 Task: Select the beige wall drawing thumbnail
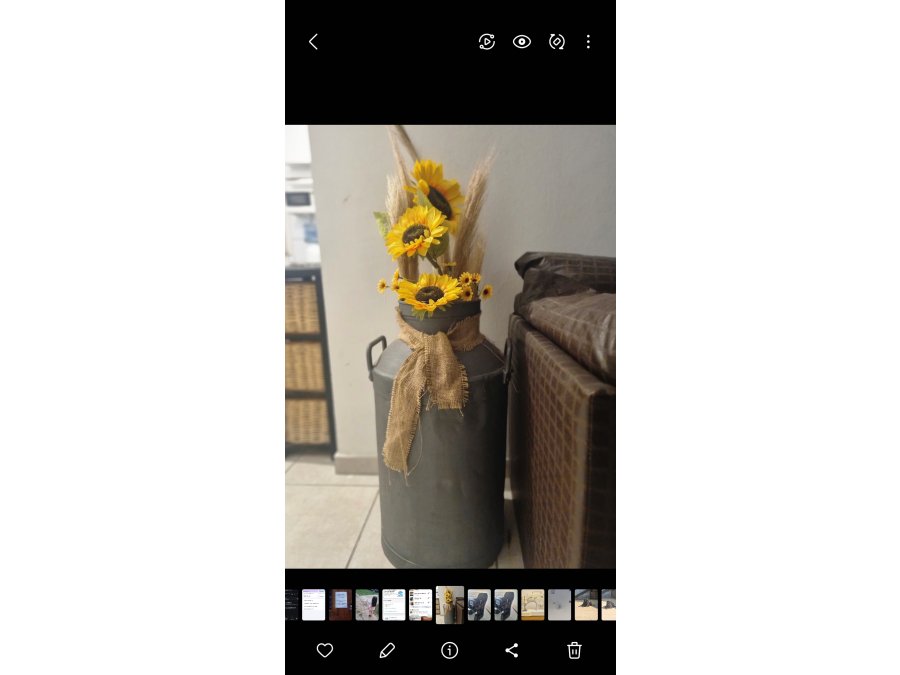coord(533,605)
